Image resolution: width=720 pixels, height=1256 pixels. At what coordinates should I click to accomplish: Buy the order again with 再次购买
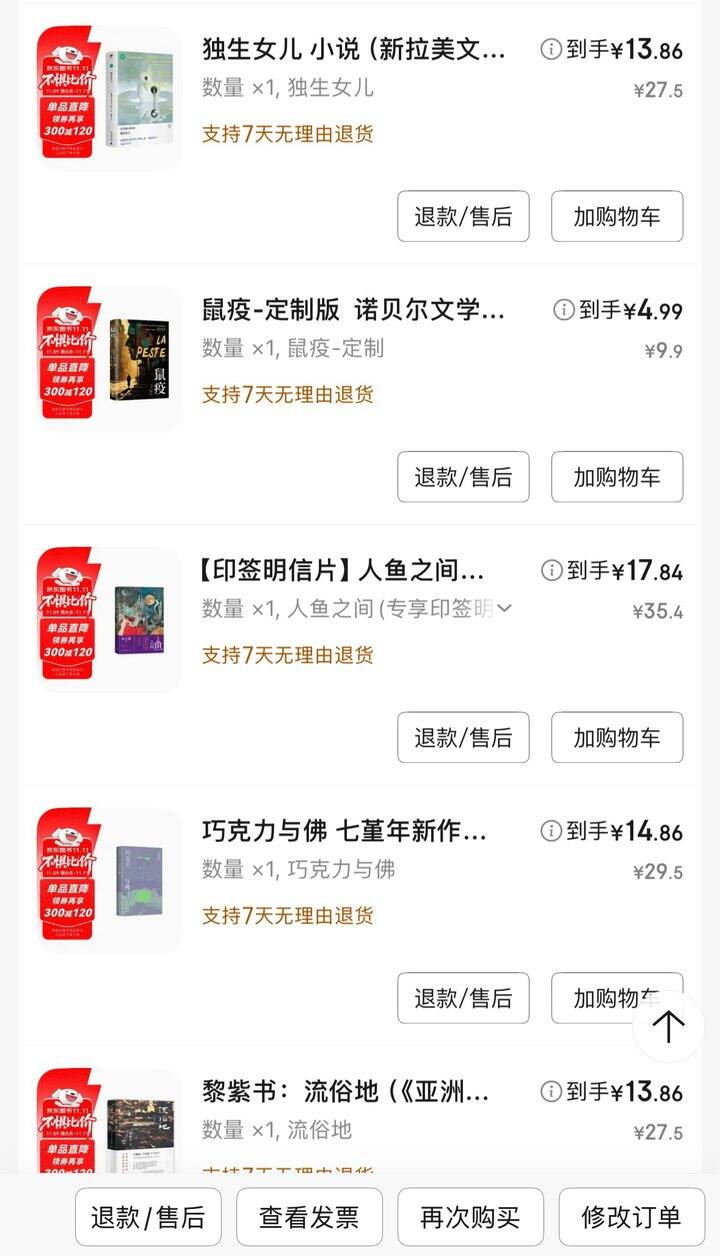tap(470, 1217)
